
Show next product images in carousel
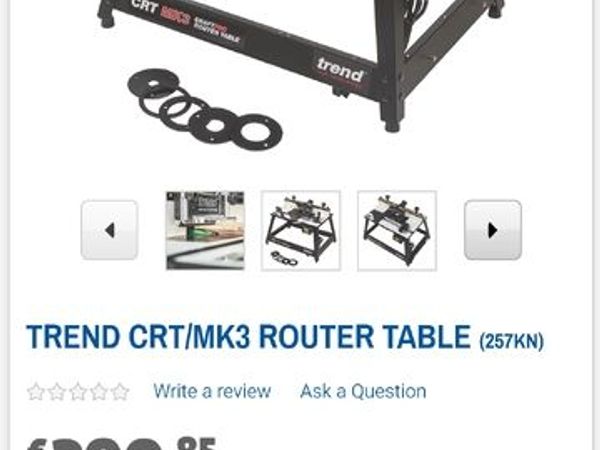click(x=492, y=230)
